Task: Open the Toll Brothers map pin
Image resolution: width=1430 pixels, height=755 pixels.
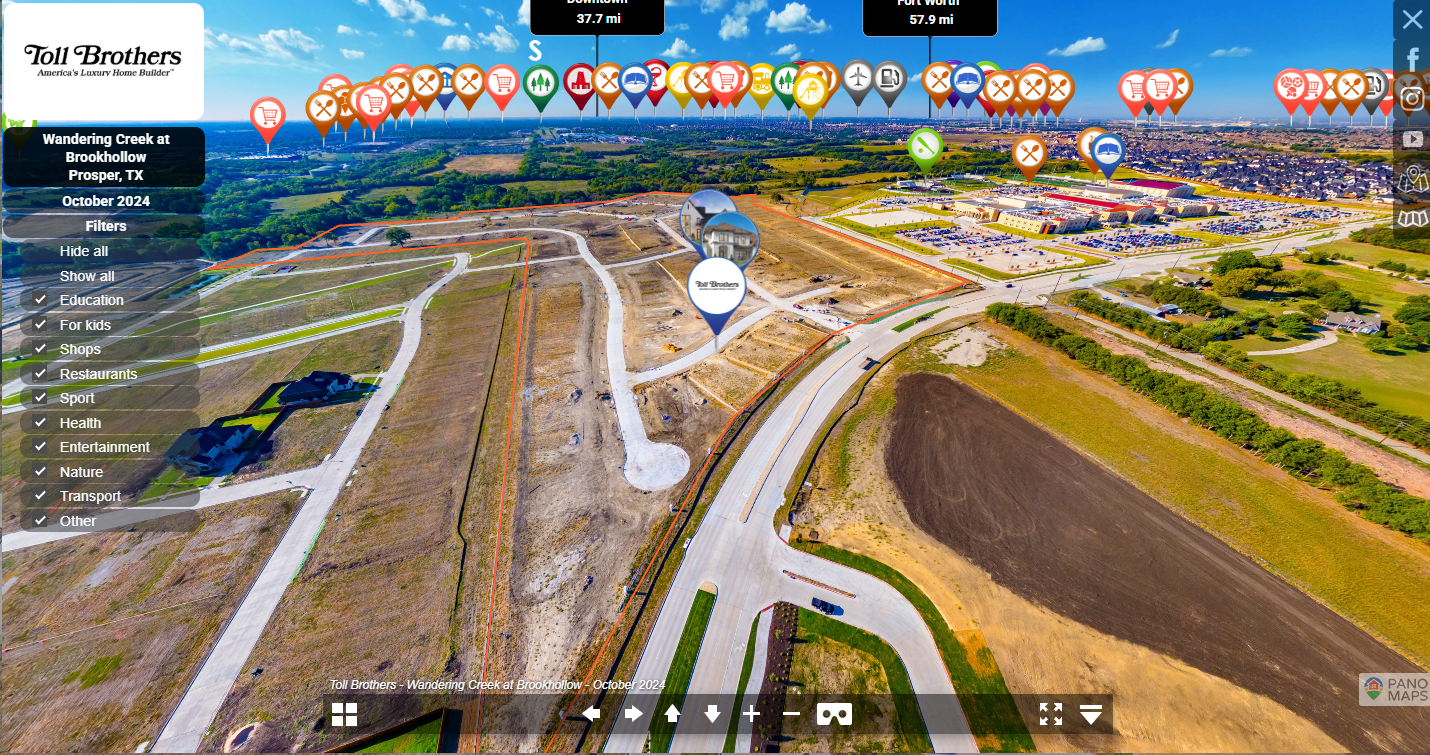Action: click(717, 285)
